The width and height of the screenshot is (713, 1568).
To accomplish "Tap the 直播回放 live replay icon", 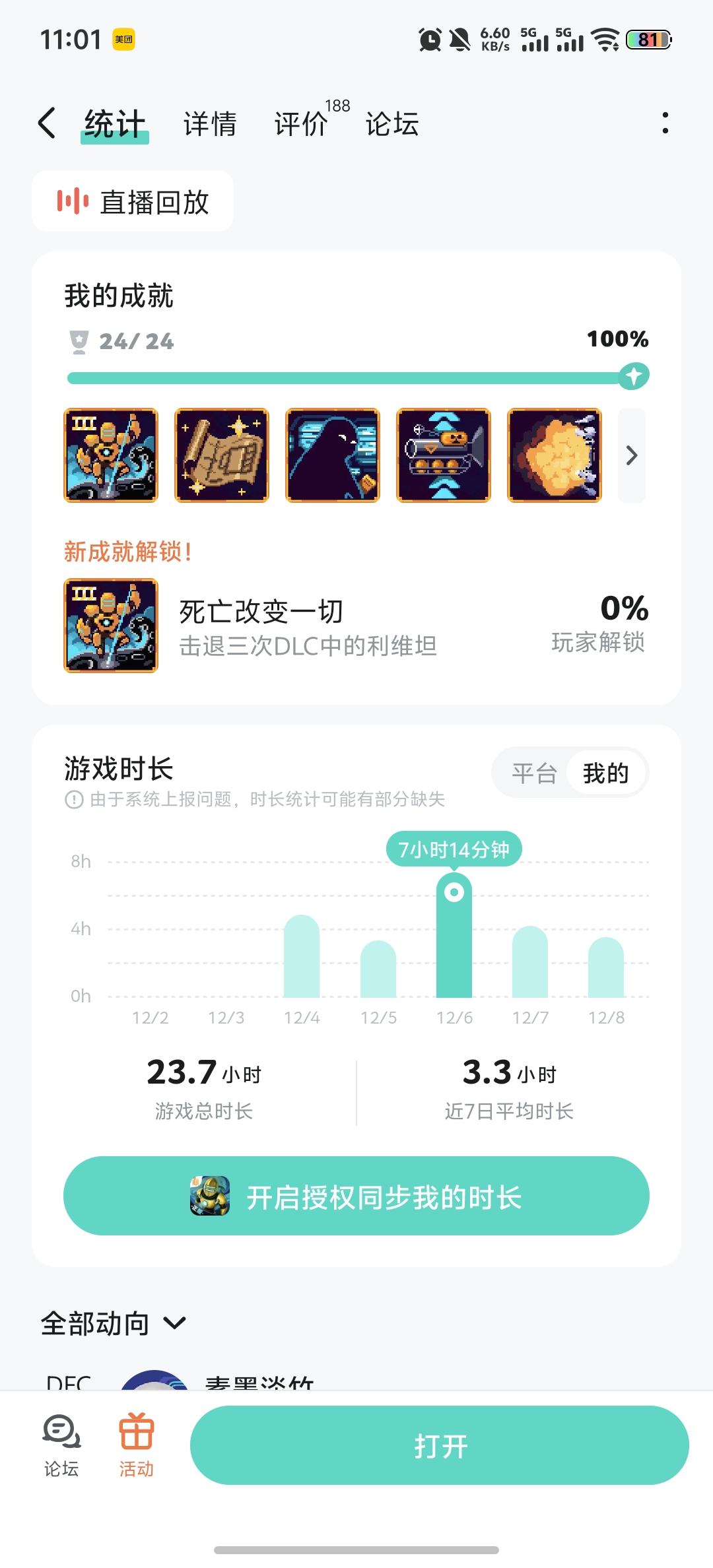I will click(73, 203).
